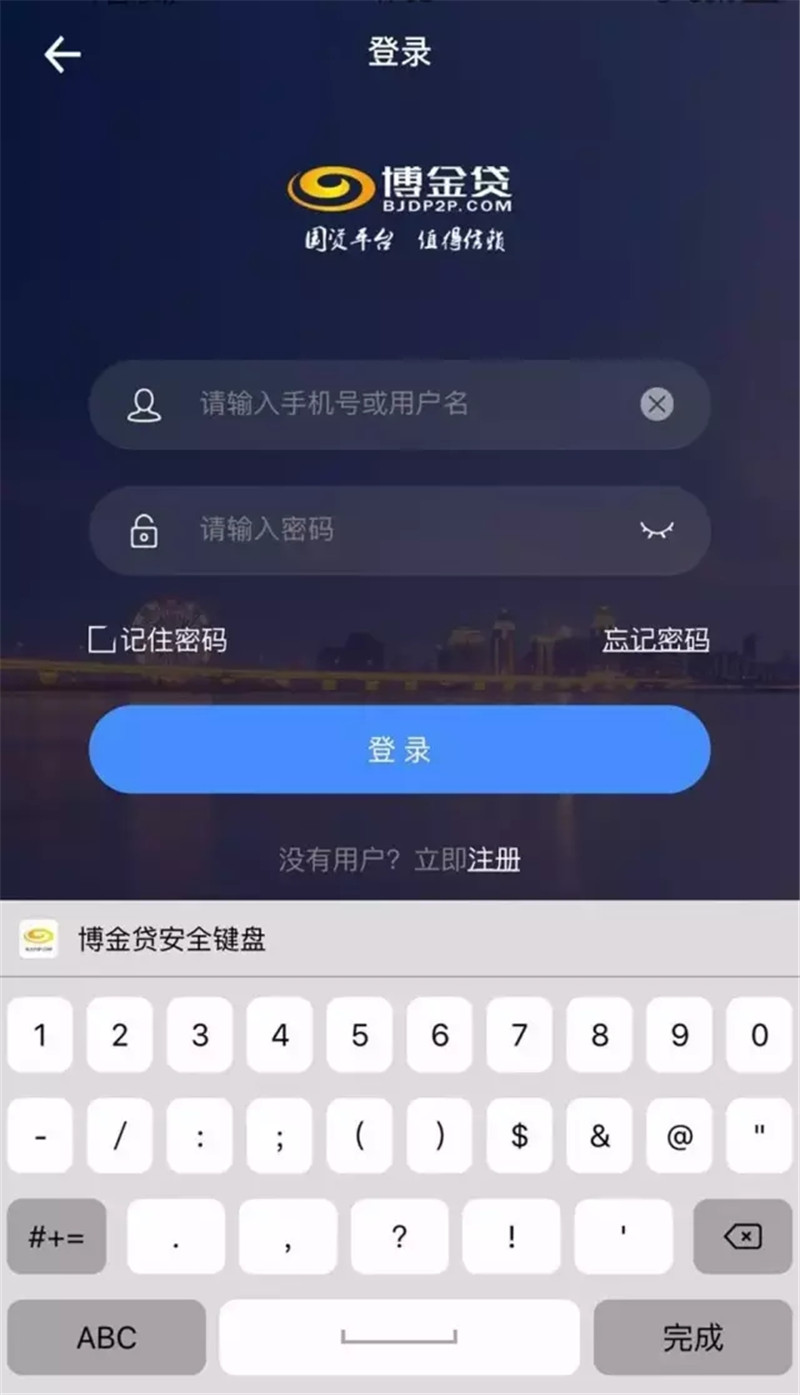Tap the blue 登录 login button
The width and height of the screenshot is (800, 1395).
(x=400, y=749)
